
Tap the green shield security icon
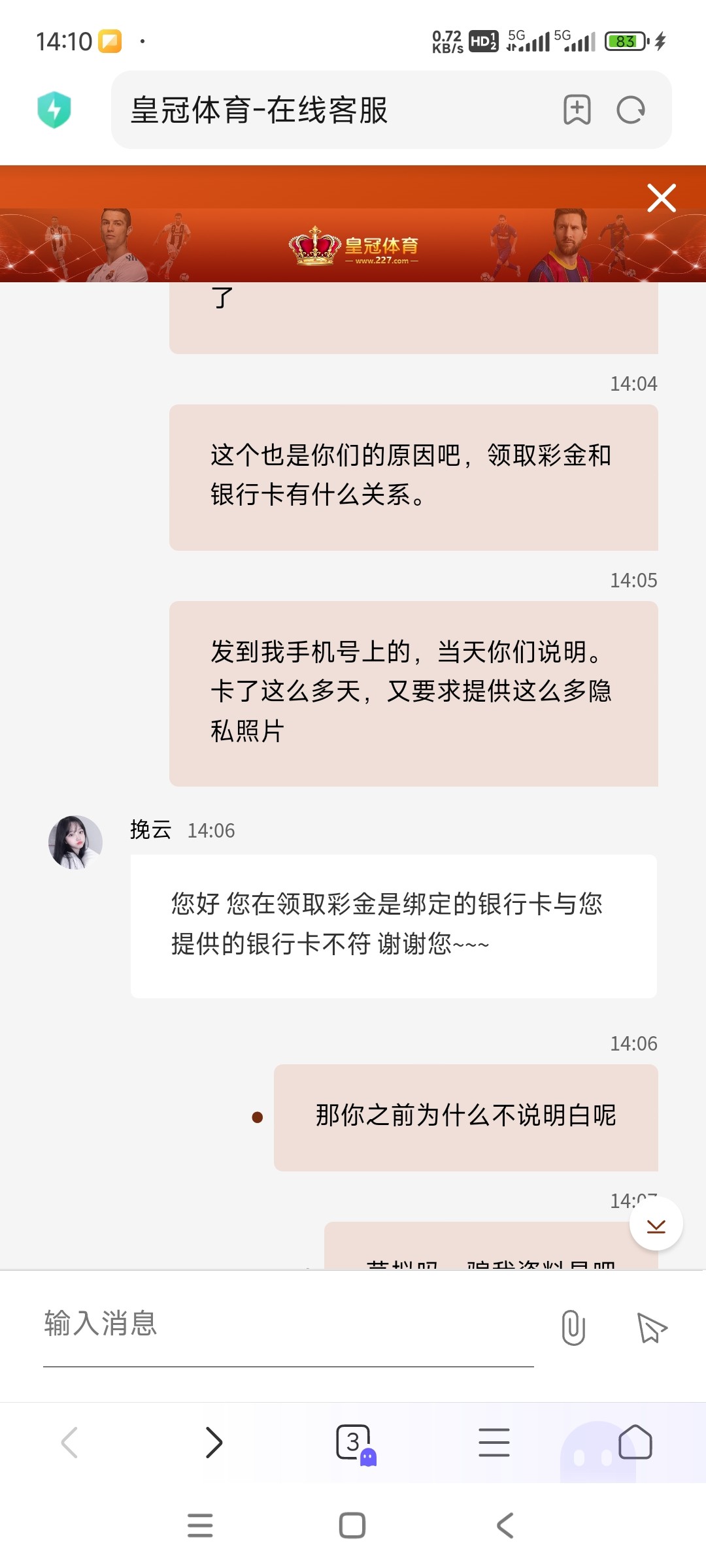[55, 111]
